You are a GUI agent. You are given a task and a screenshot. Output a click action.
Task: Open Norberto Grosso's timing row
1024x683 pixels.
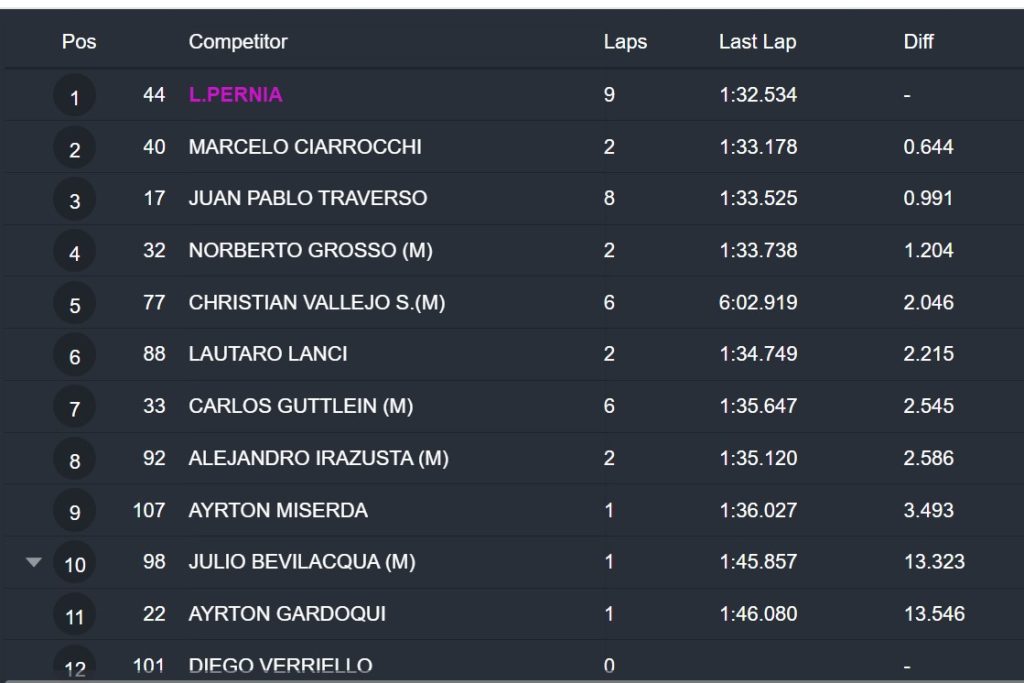click(x=310, y=251)
